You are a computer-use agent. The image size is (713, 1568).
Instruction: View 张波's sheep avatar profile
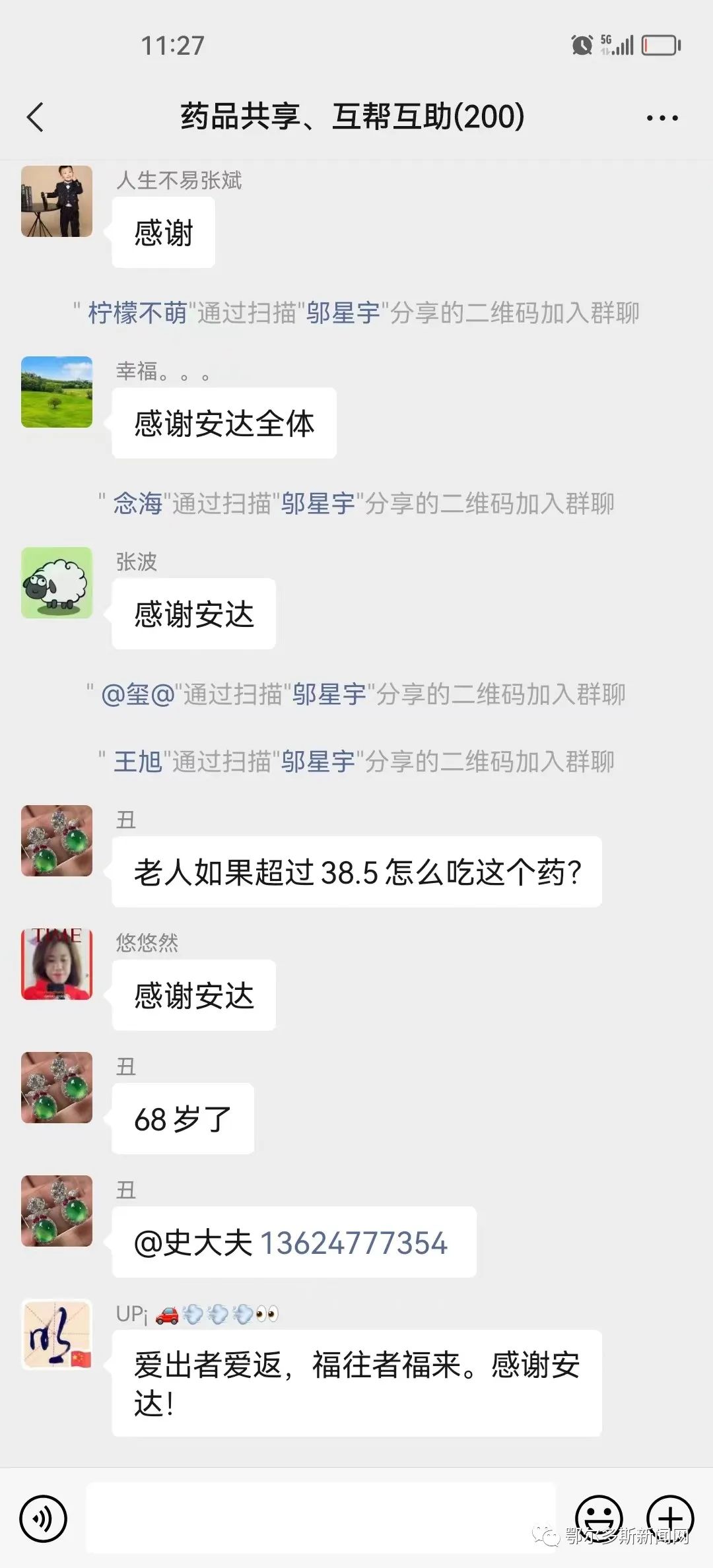coord(57,583)
